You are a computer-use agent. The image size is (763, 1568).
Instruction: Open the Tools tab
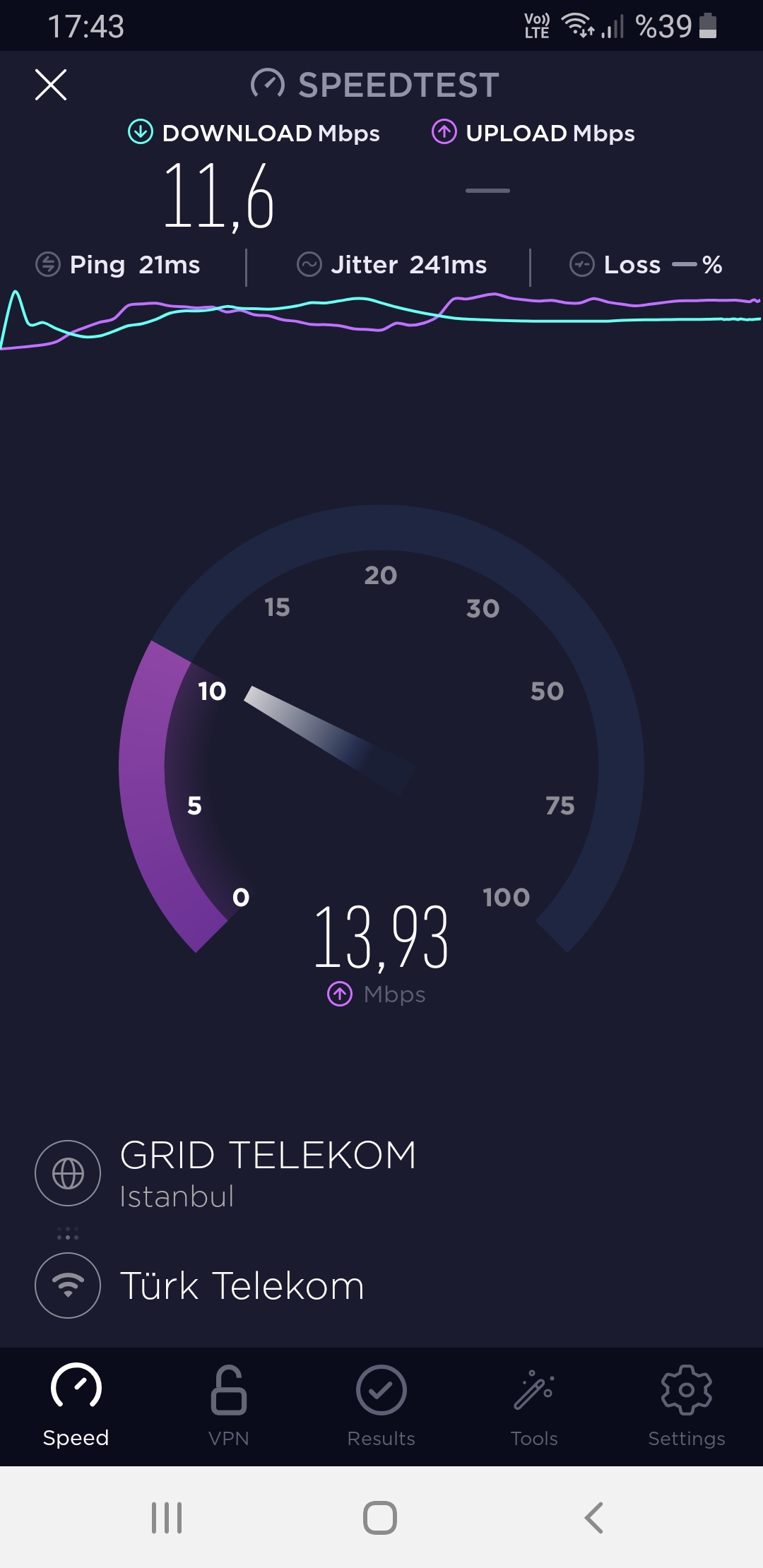[534, 1406]
